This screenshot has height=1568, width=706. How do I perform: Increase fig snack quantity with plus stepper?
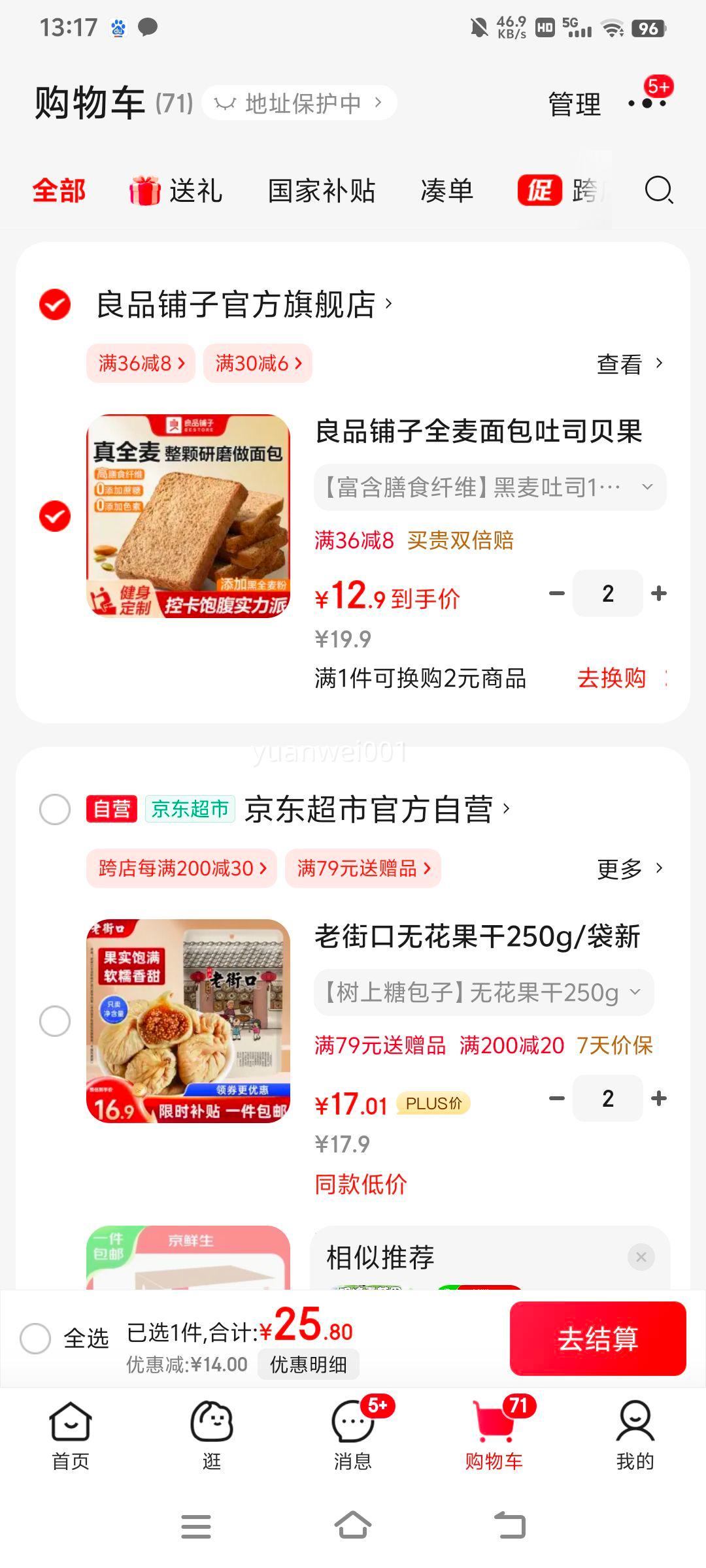(658, 1098)
